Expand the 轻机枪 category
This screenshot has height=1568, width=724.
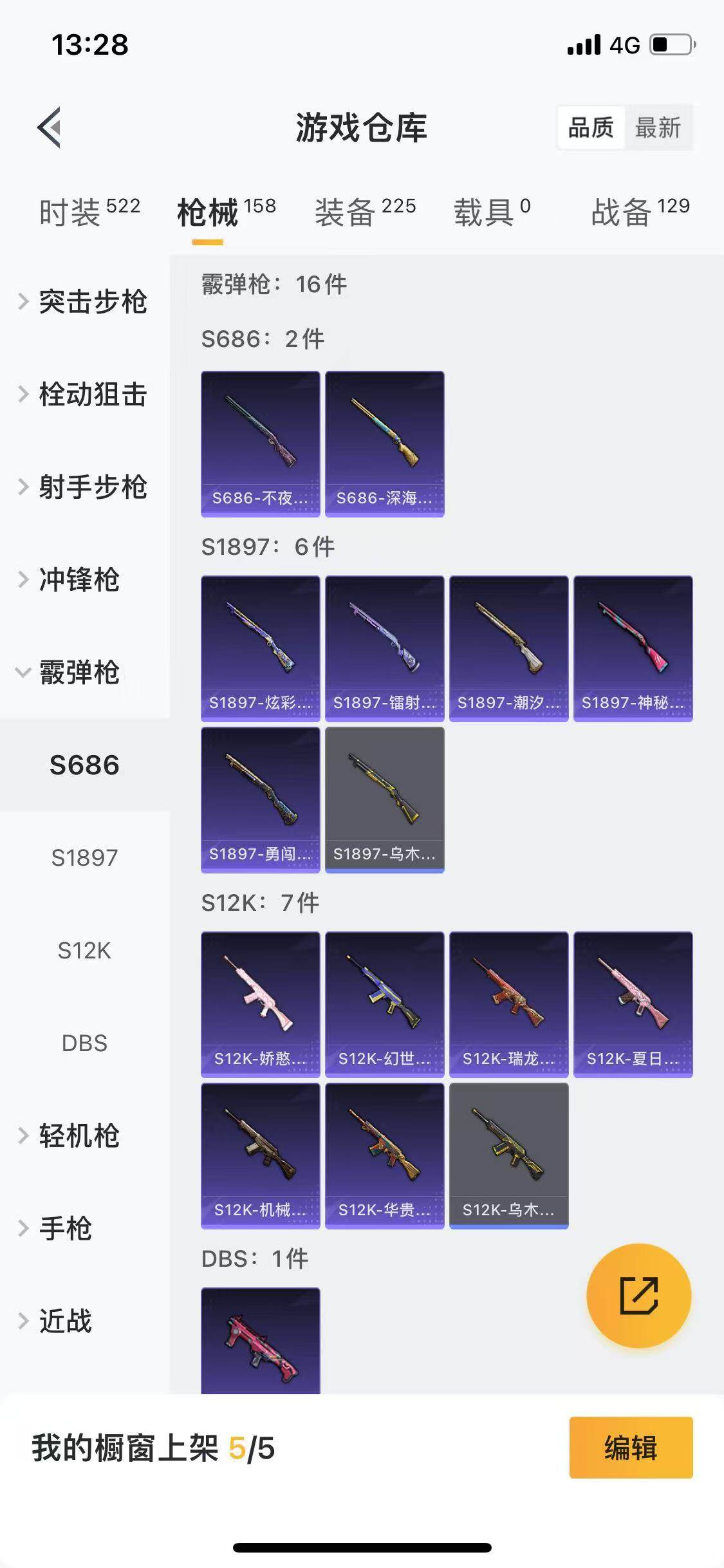click(x=71, y=1136)
